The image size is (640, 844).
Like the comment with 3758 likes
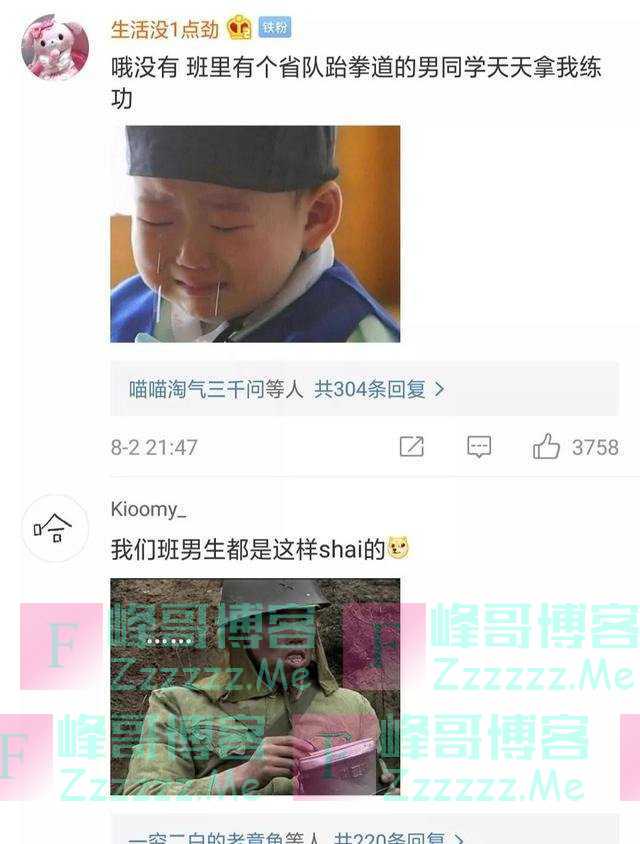[x=546, y=447]
